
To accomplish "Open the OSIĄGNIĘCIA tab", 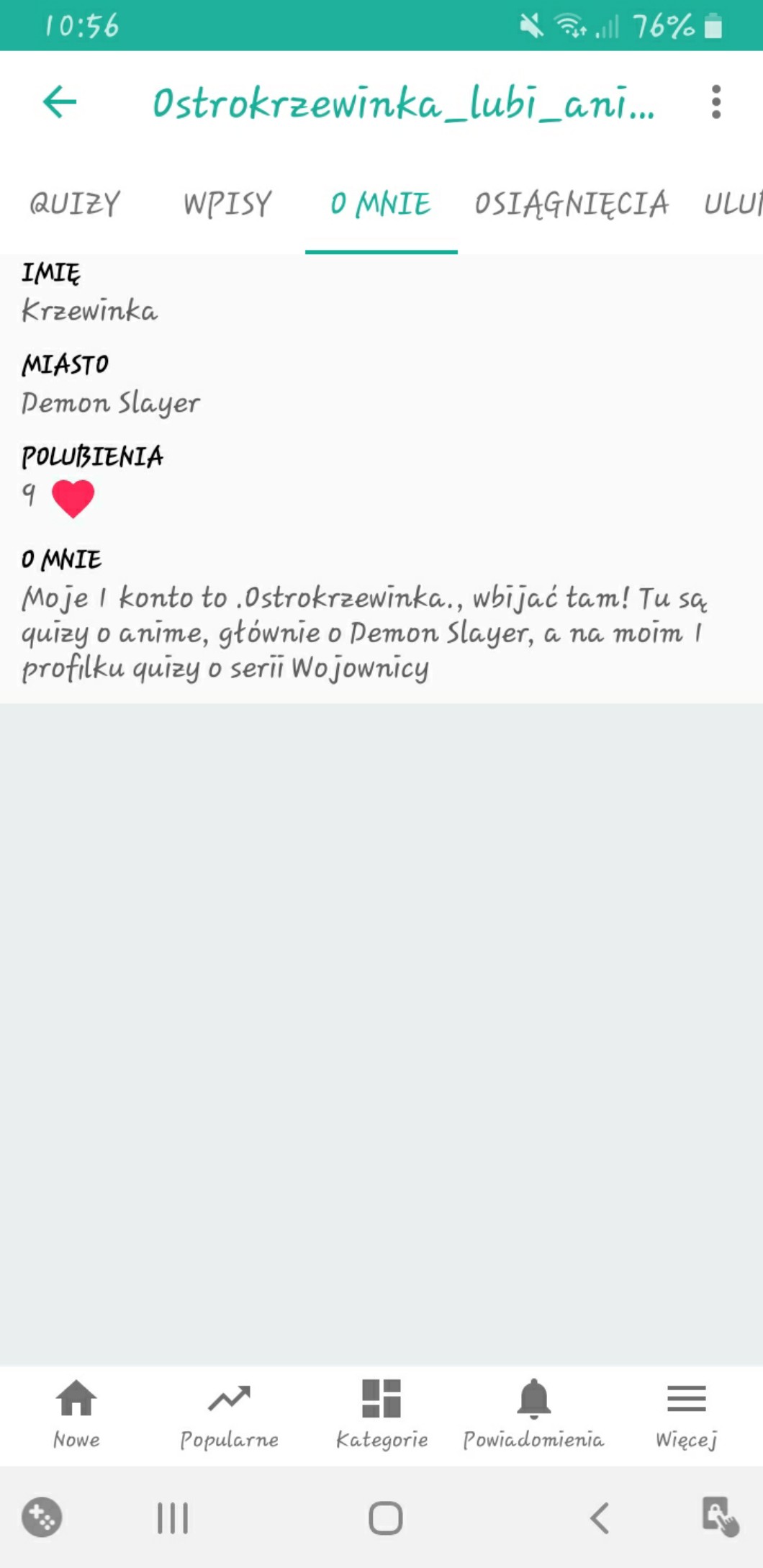I will click(572, 204).
